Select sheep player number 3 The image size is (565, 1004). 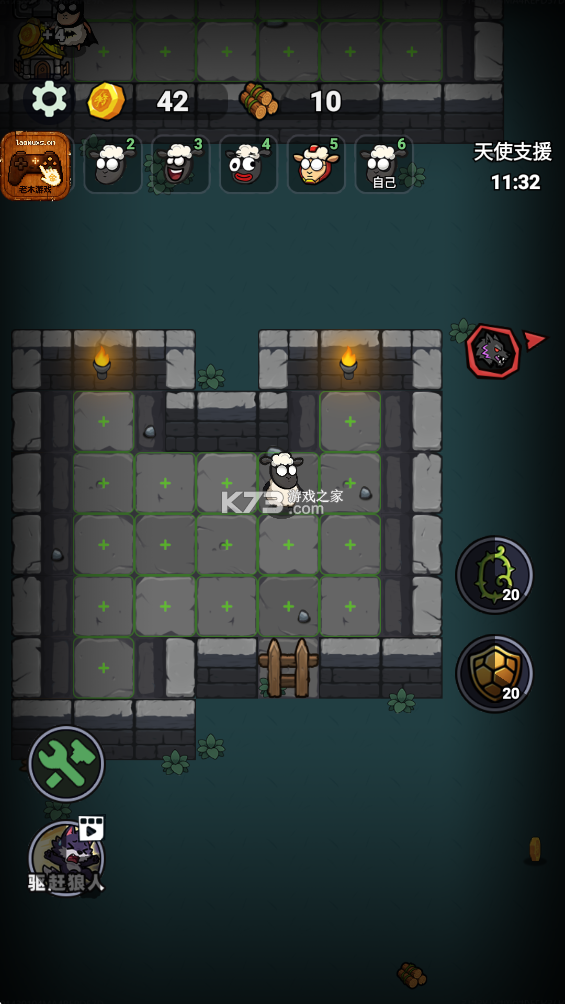pos(181,164)
